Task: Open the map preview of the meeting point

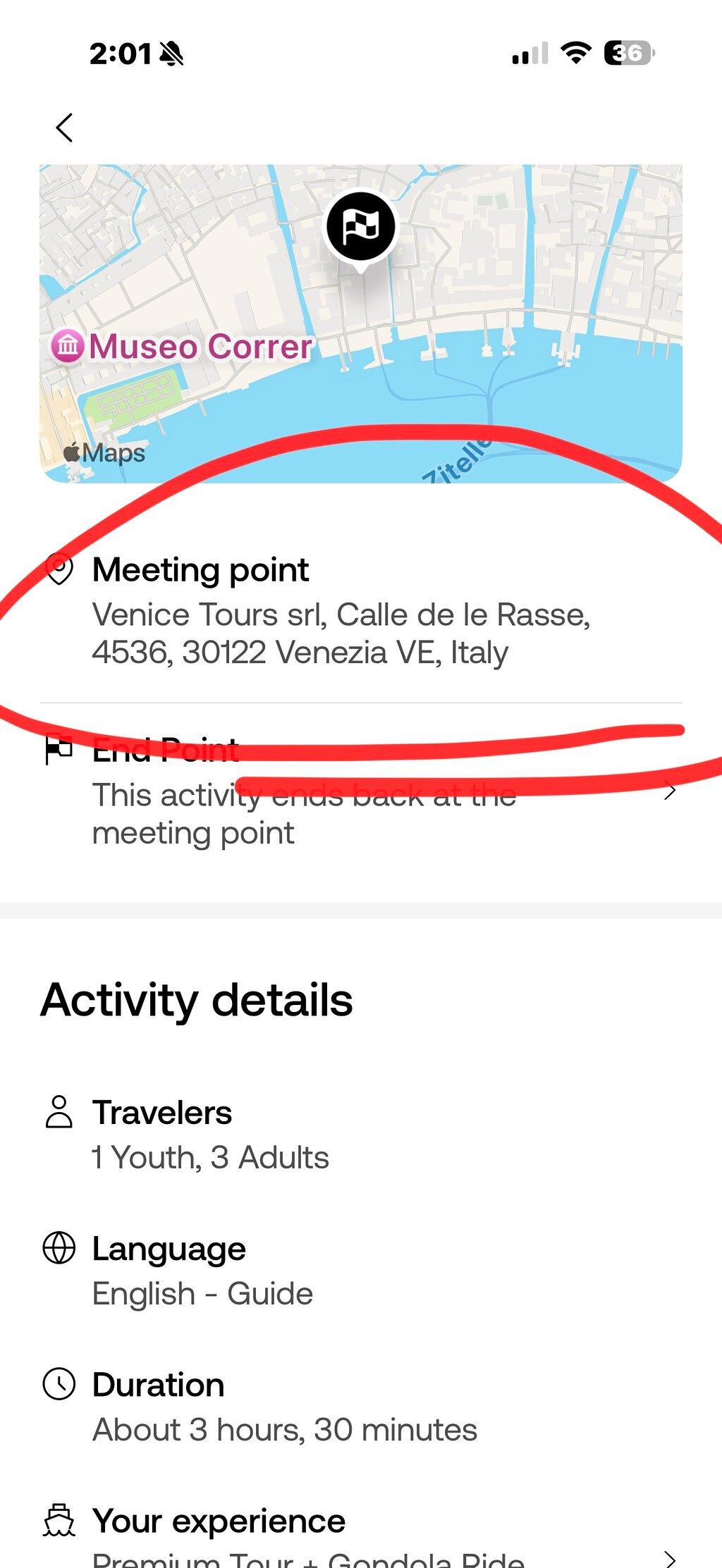Action: pyautogui.click(x=361, y=323)
